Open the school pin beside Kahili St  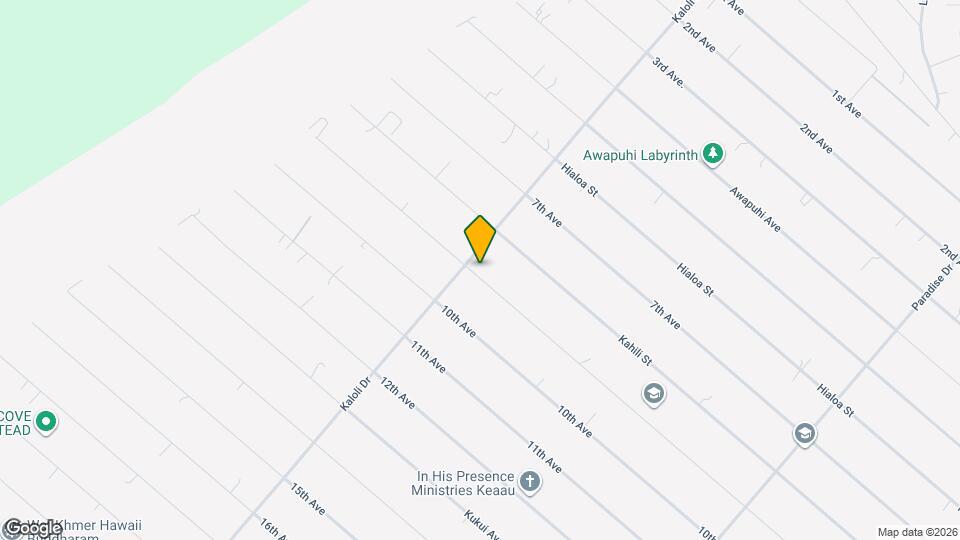point(654,394)
